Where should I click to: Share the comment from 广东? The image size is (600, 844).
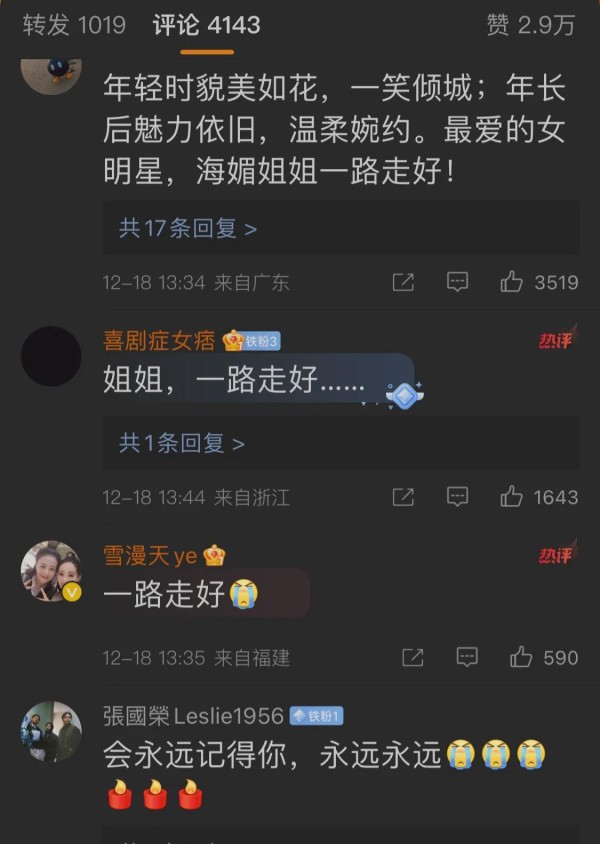[403, 282]
